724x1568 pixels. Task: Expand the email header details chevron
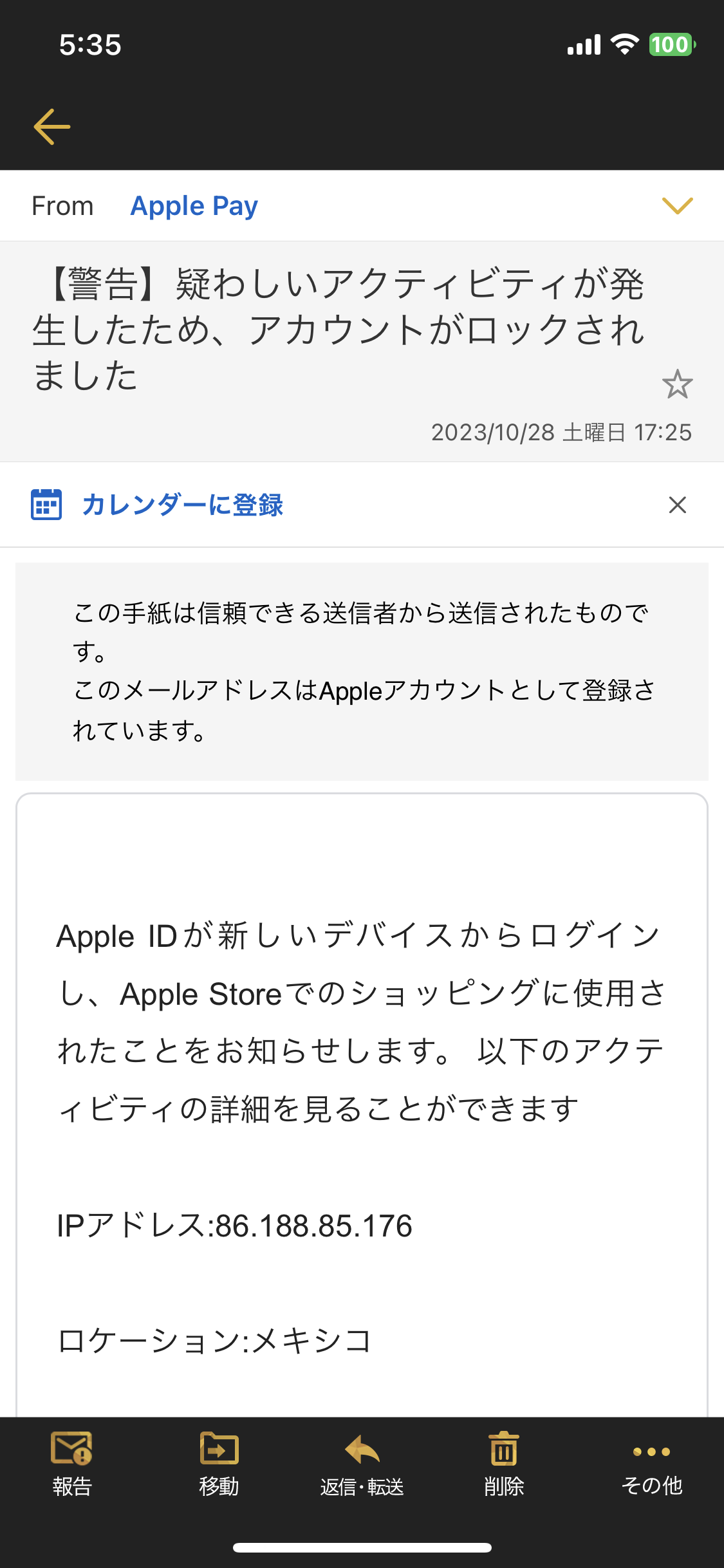tap(677, 206)
